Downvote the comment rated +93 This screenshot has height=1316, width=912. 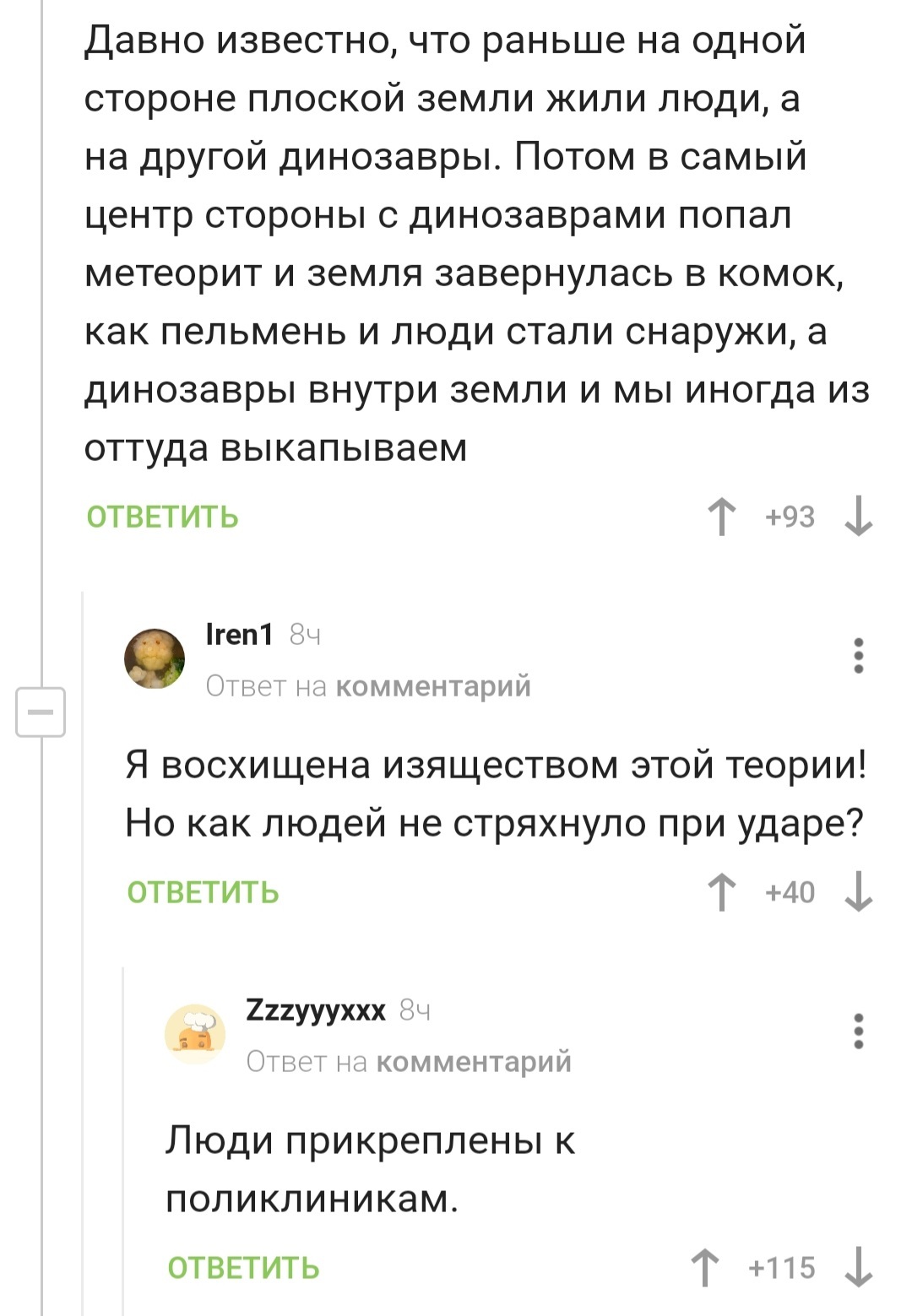pos(858,517)
